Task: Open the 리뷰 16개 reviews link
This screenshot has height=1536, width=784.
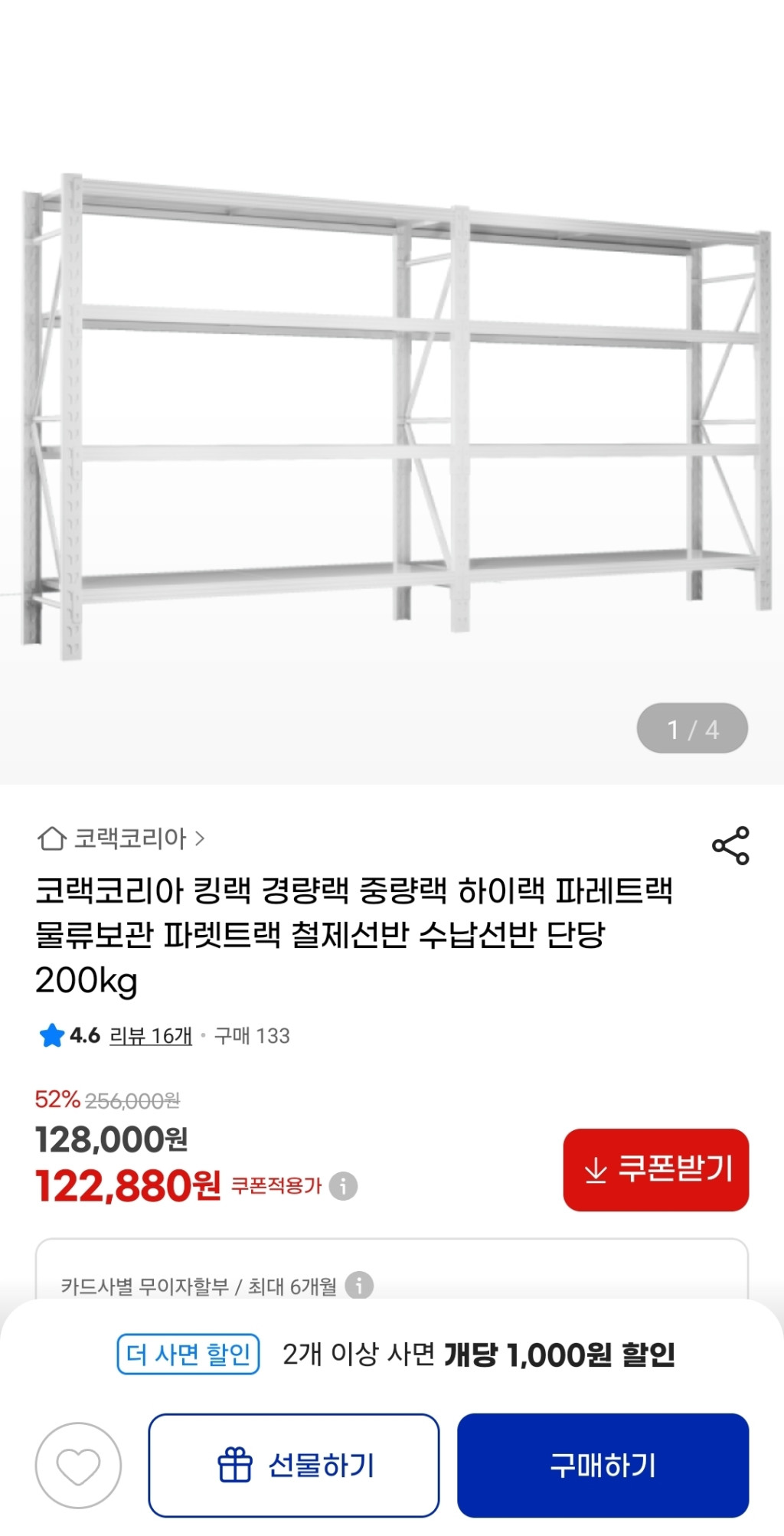Action: [x=151, y=1036]
